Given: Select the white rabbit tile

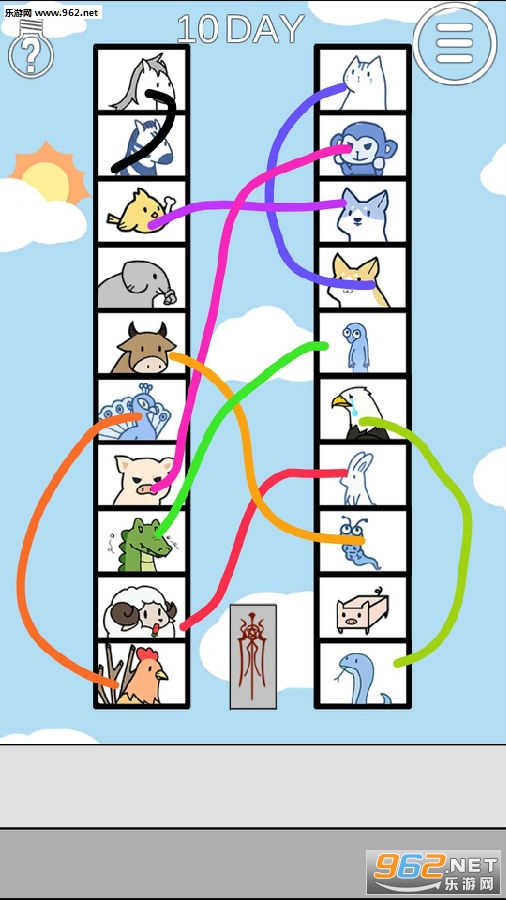Looking at the screenshot, I should [x=363, y=475].
